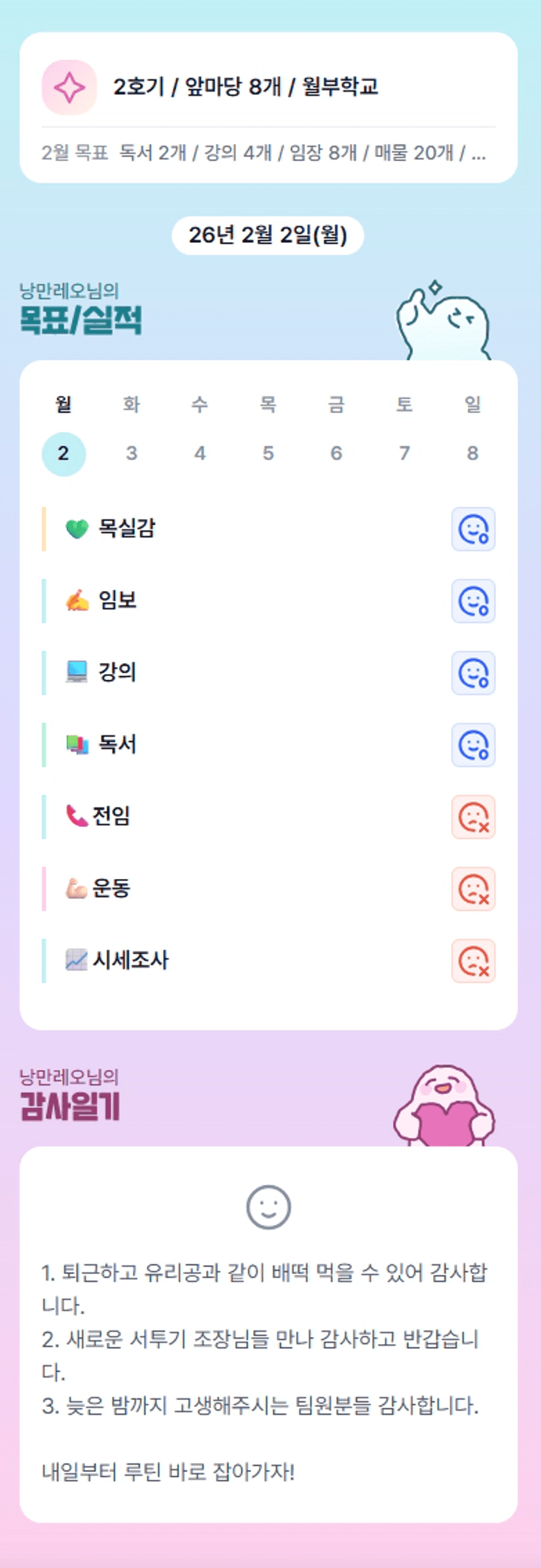Tap the status face icon for 독서
Image resolution: width=541 pixels, height=1568 pixels.
pyautogui.click(x=473, y=745)
